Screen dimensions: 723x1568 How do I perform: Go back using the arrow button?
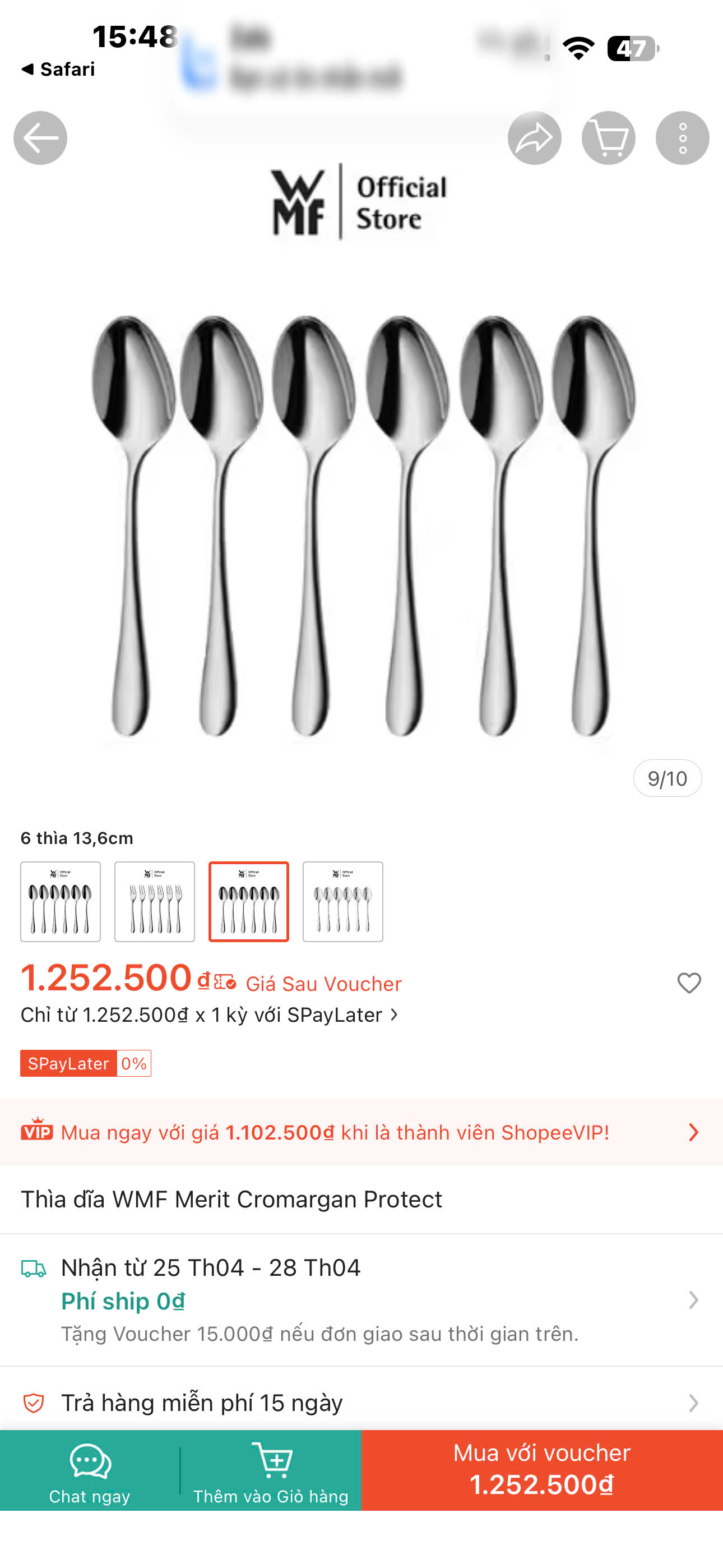(40, 138)
